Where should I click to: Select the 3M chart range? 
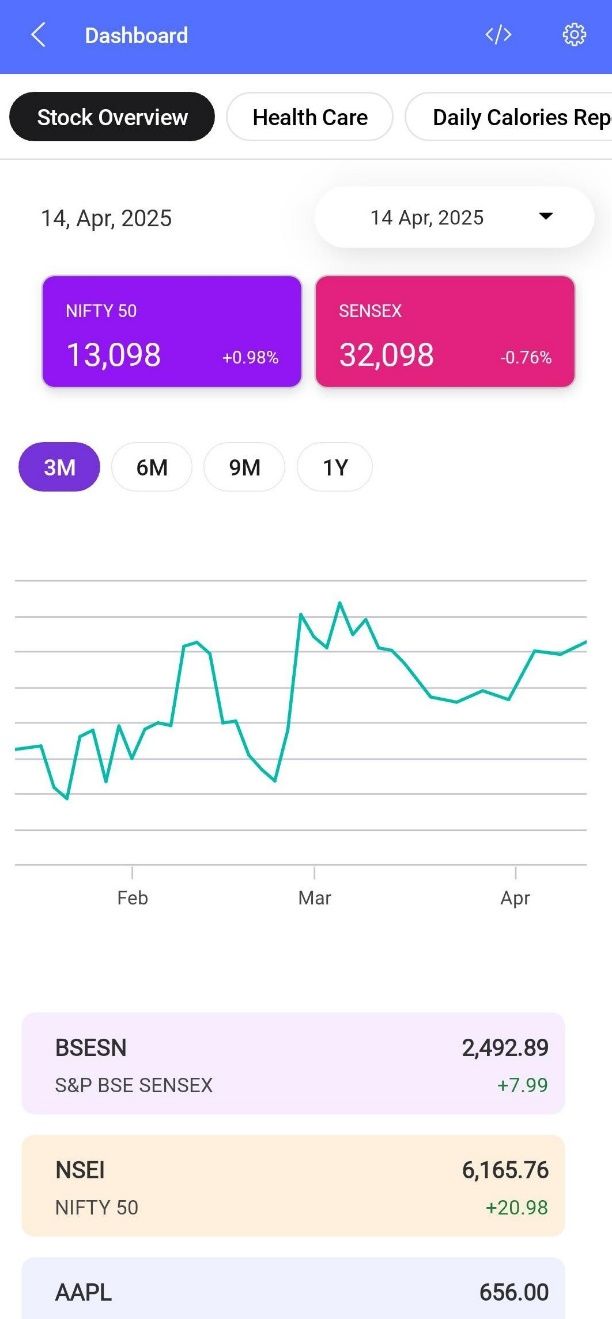(x=59, y=467)
